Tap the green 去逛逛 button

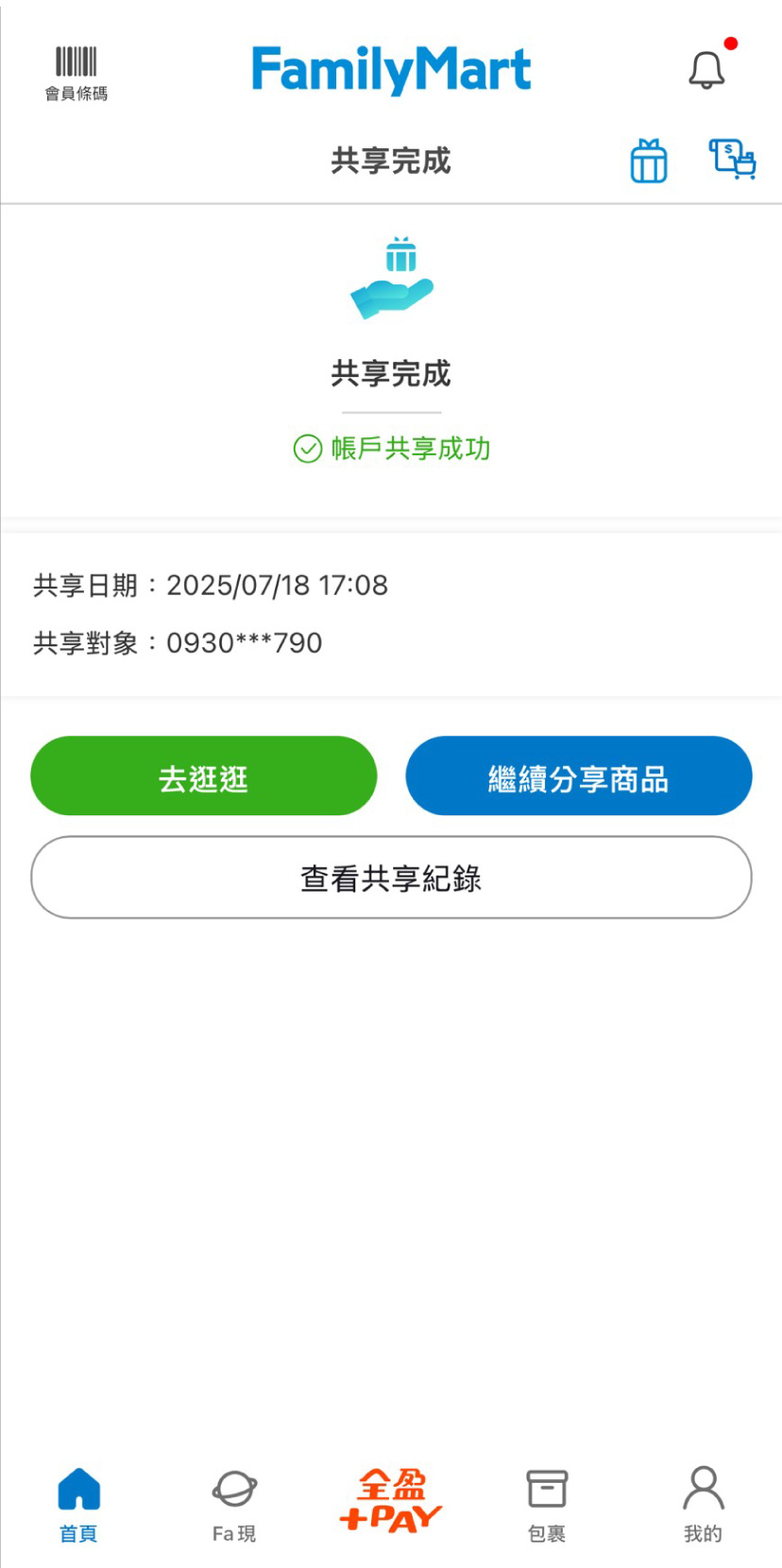click(x=204, y=776)
